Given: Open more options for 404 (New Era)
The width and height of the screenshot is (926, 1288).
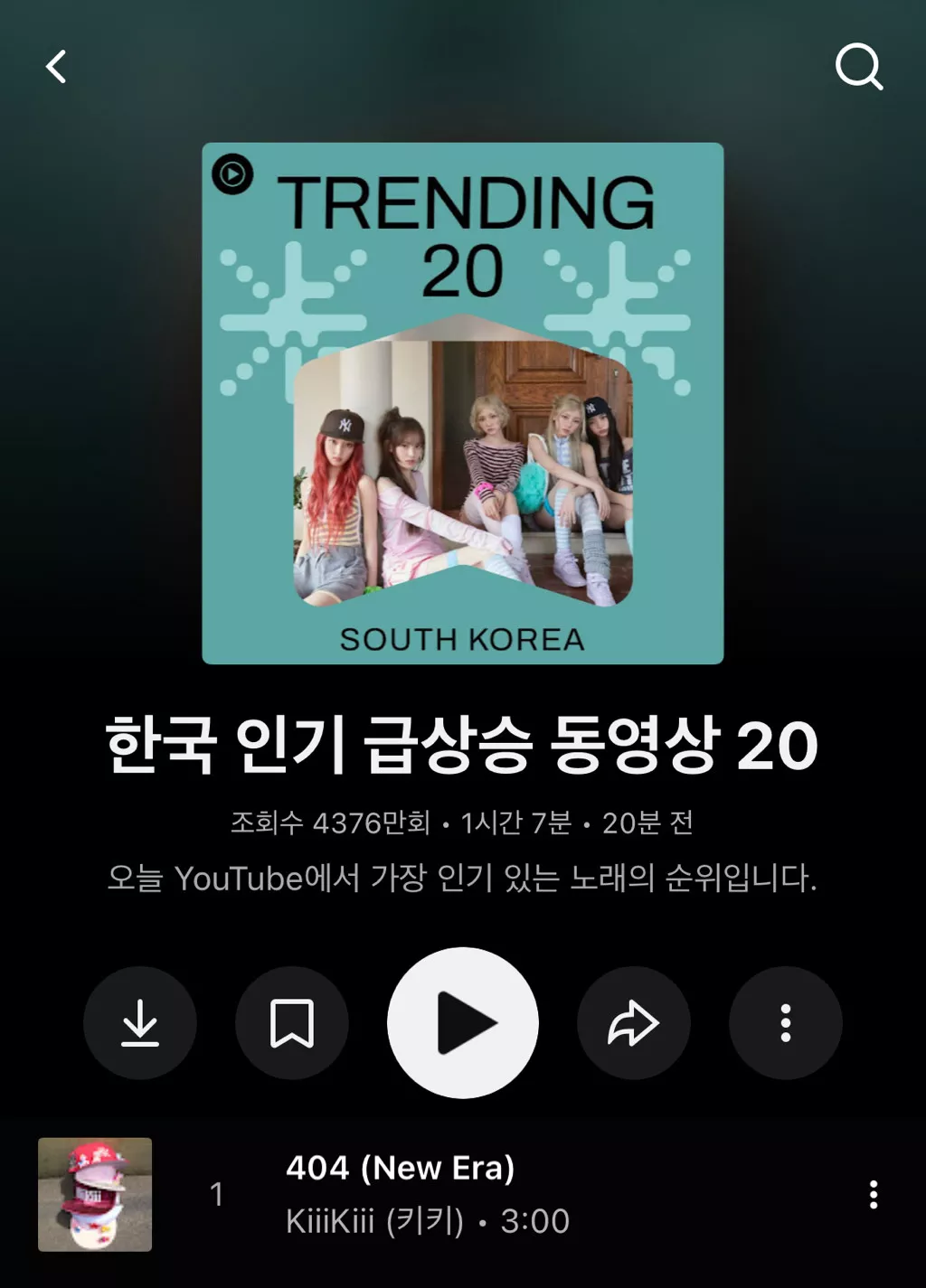Looking at the screenshot, I should [873, 1194].
